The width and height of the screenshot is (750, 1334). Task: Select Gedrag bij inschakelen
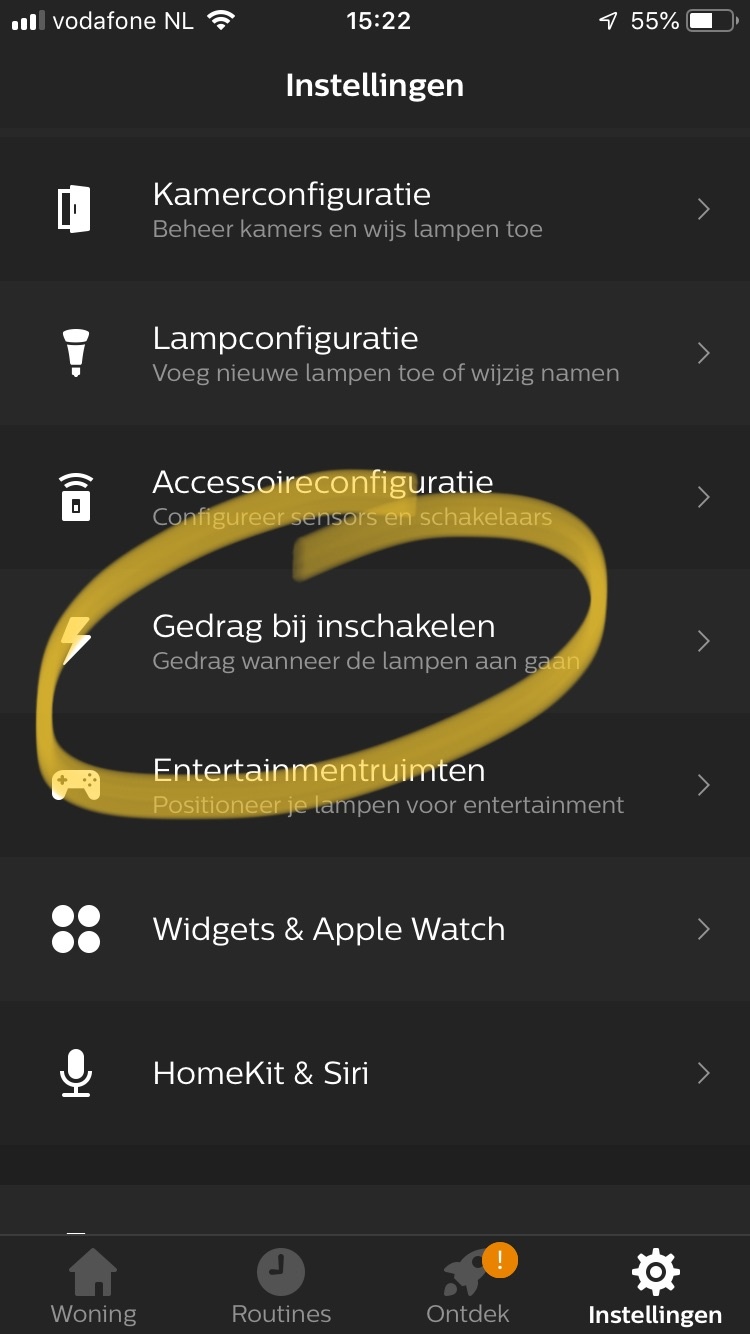point(375,641)
